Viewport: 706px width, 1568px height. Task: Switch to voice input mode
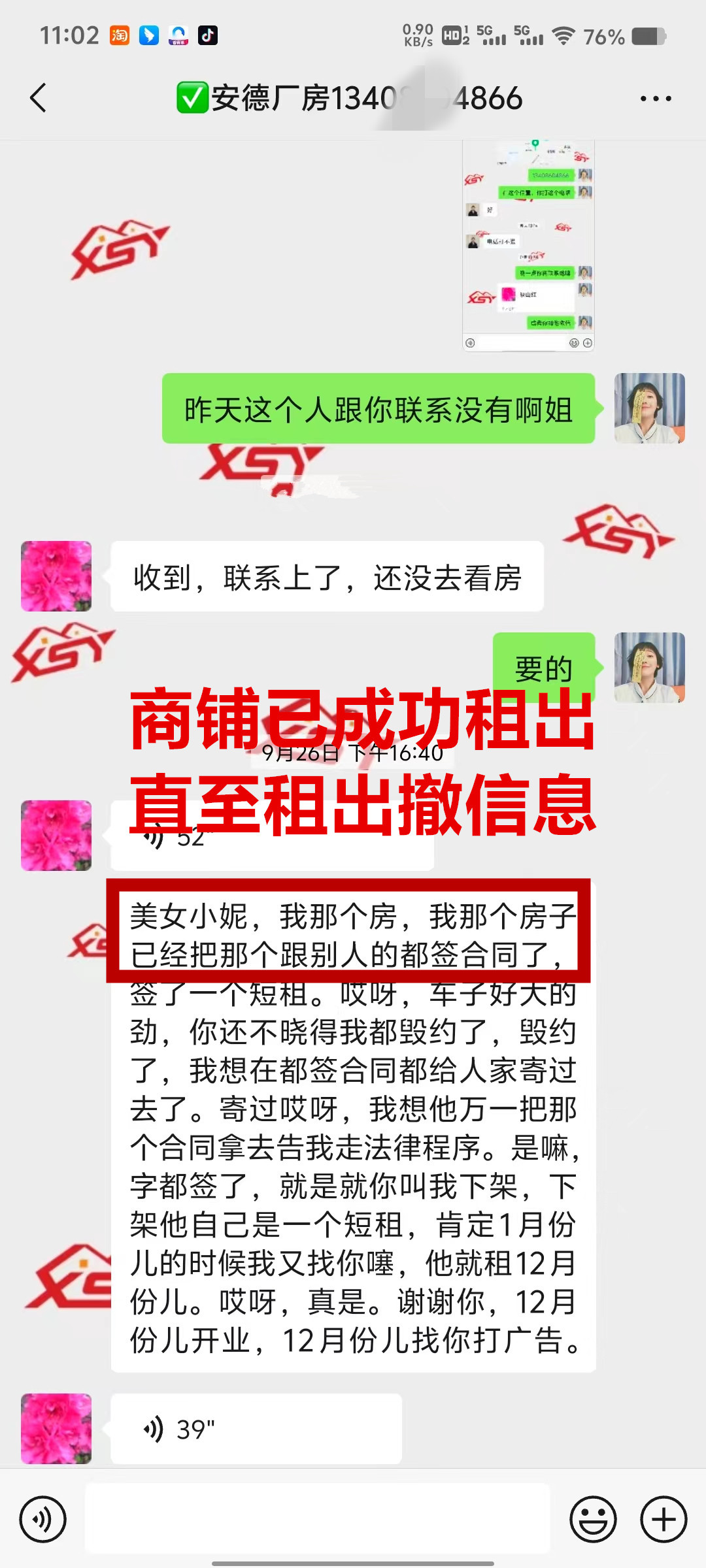[42, 1519]
